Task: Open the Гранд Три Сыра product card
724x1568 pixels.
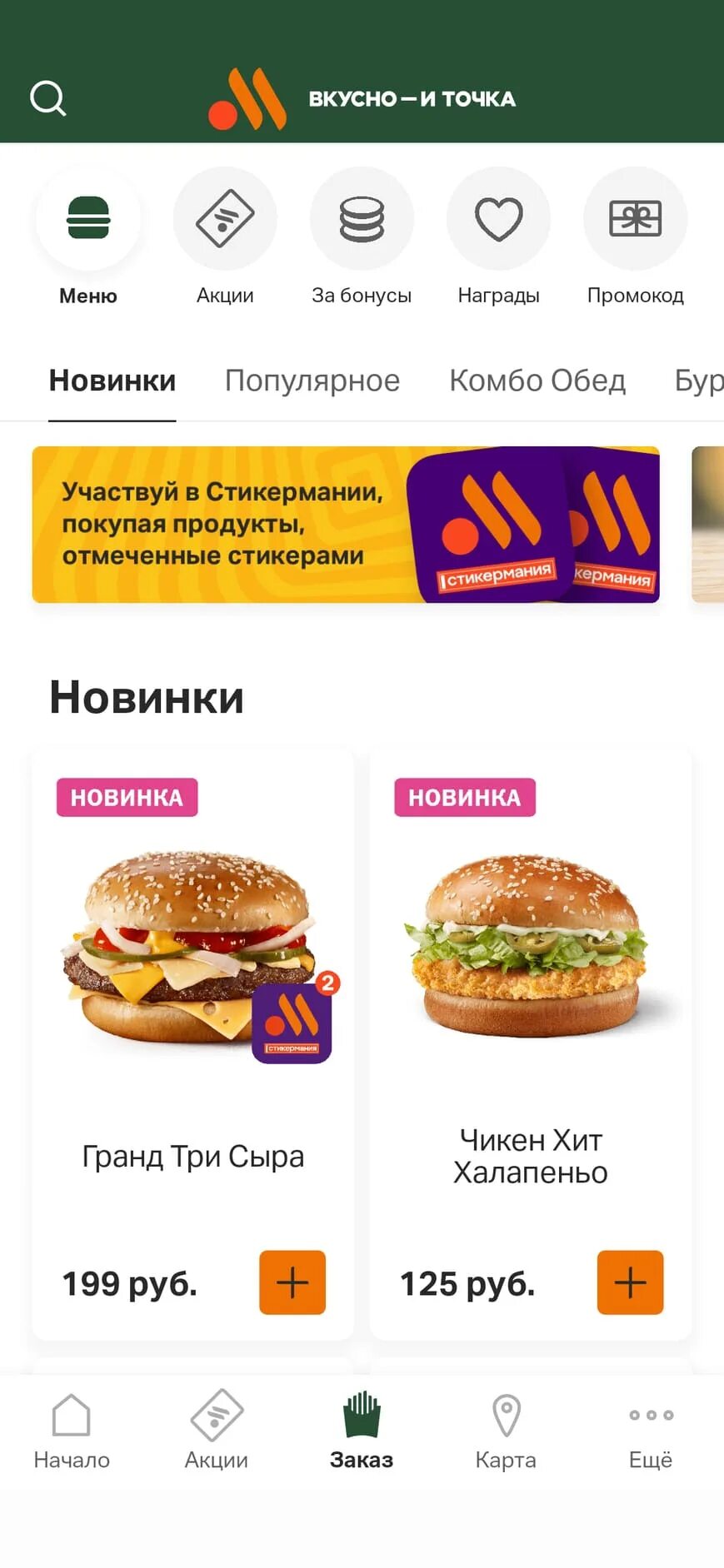Action: [x=192, y=1044]
